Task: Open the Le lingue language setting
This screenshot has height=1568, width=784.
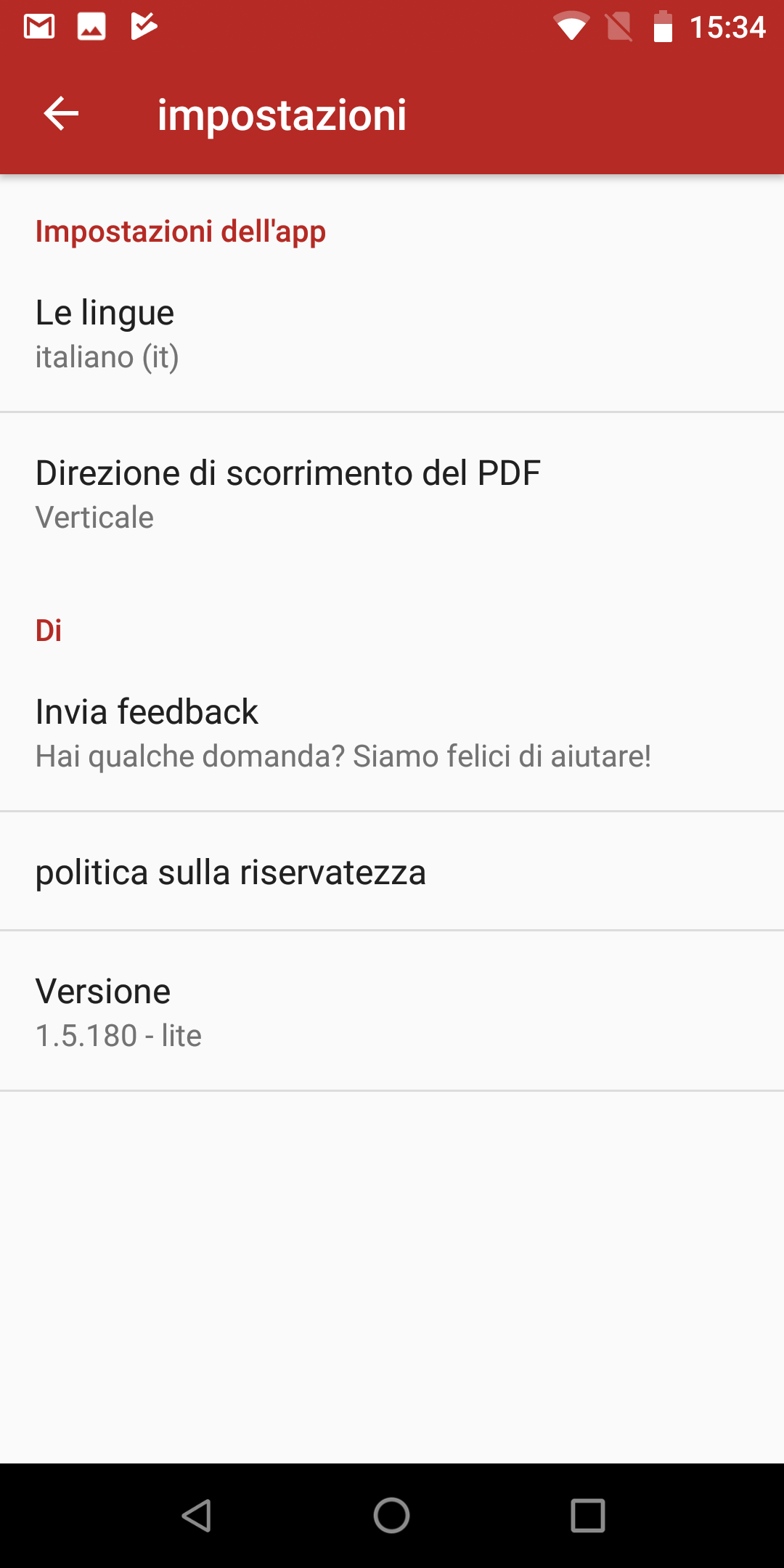Action: tap(392, 335)
